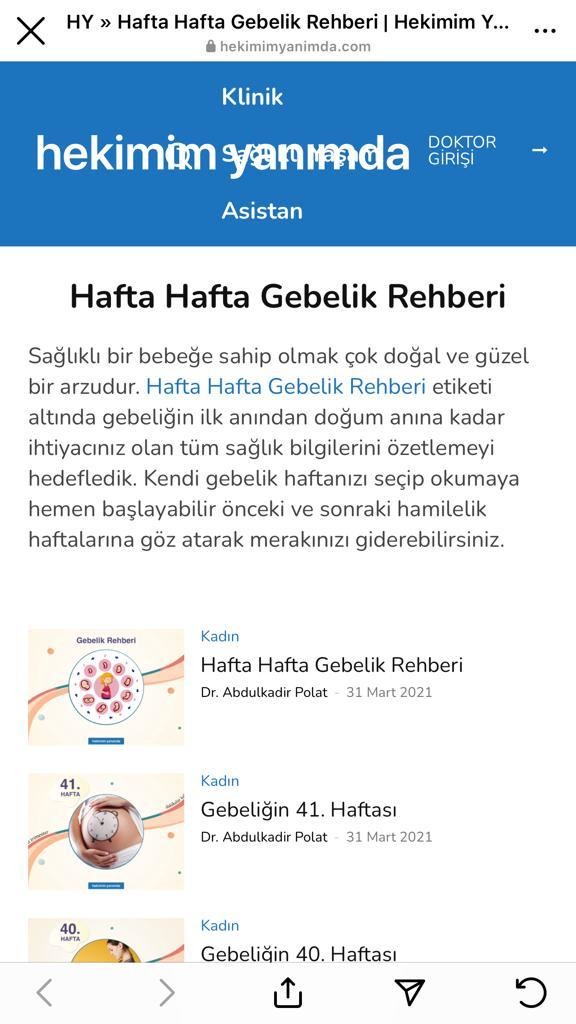Go to Doktor Girişi
The width and height of the screenshot is (576, 1024).
(x=462, y=151)
